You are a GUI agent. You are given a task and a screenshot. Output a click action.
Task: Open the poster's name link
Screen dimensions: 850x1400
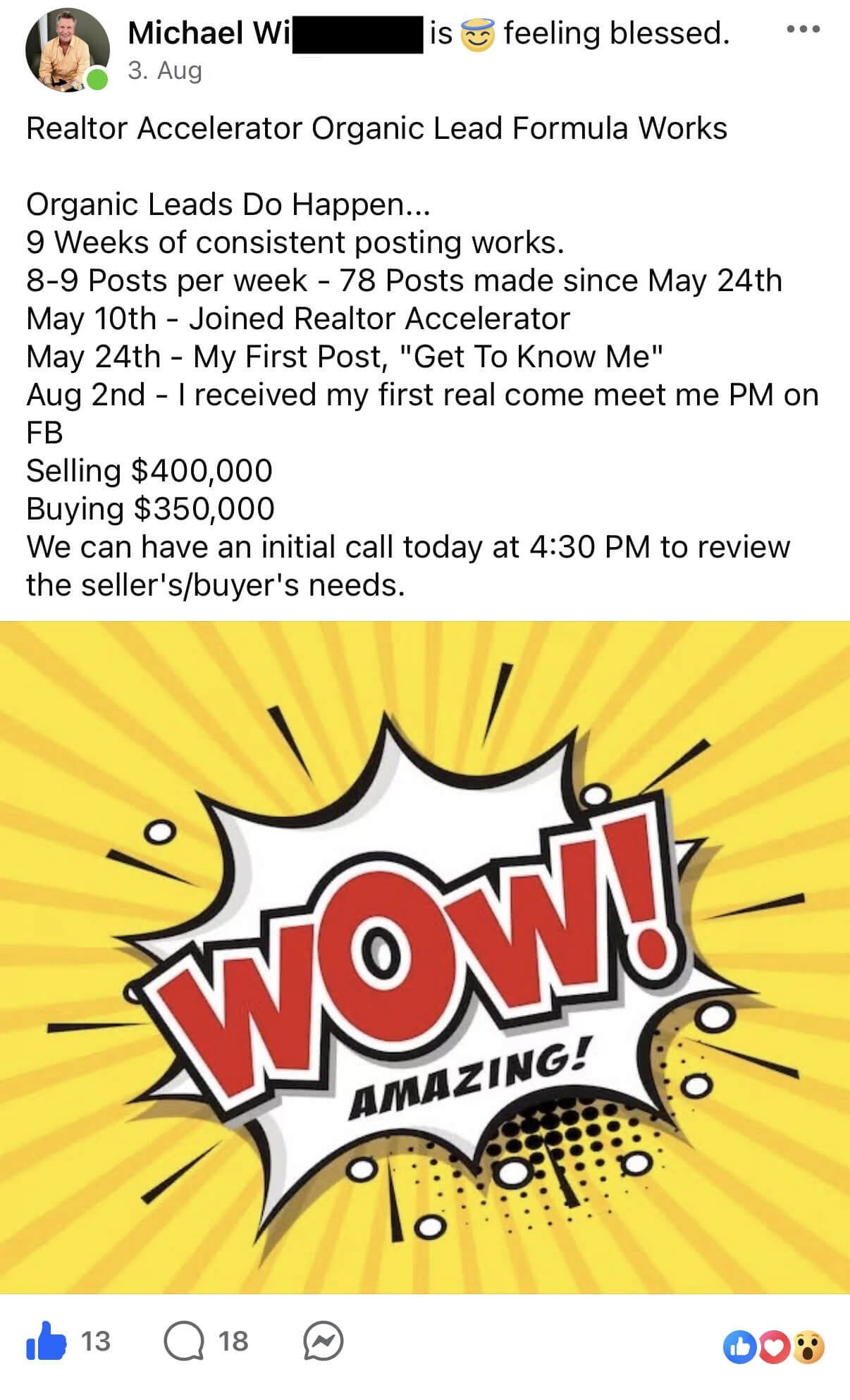pyautogui.click(x=209, y=33)
